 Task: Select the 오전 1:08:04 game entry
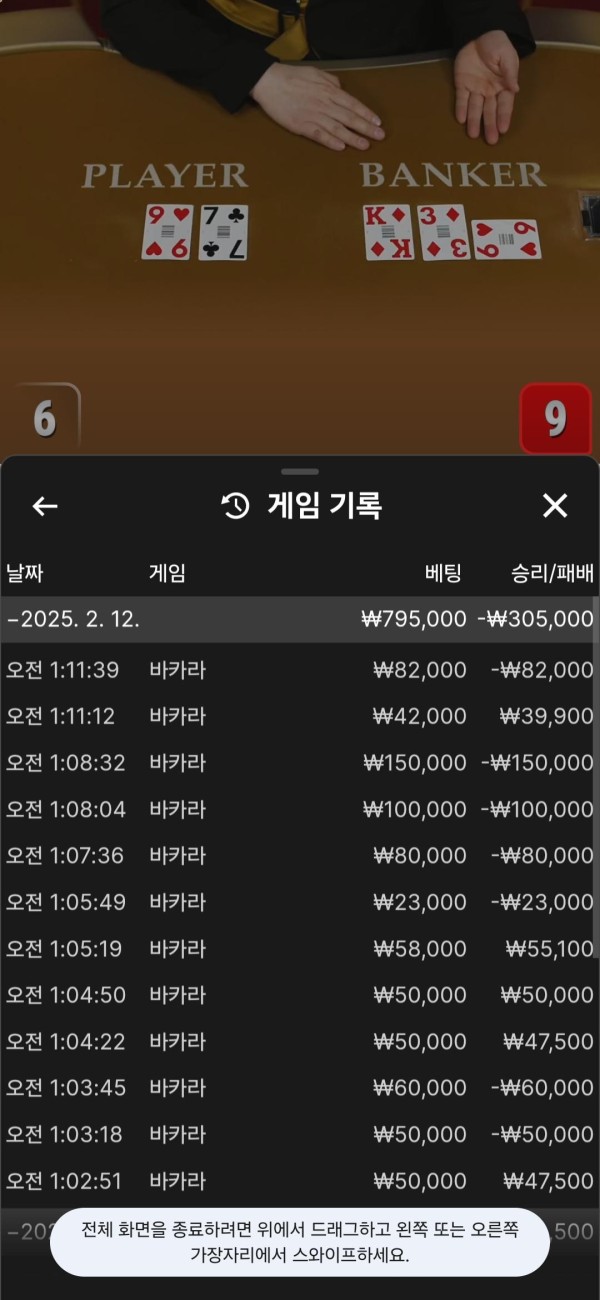300,809
